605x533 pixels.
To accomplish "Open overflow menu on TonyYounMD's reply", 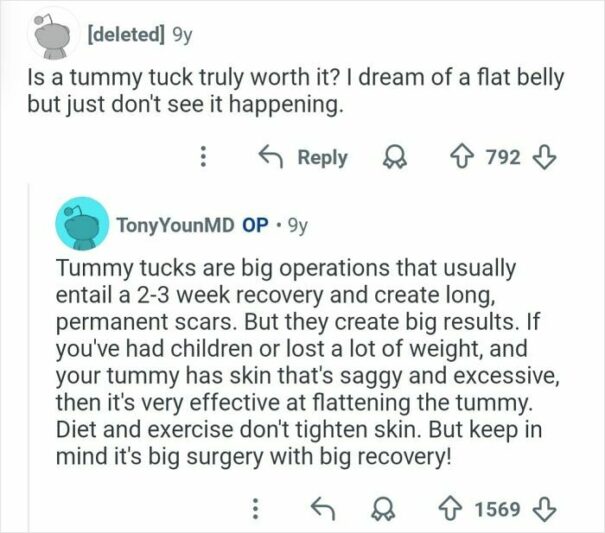I will pos(257,509).
